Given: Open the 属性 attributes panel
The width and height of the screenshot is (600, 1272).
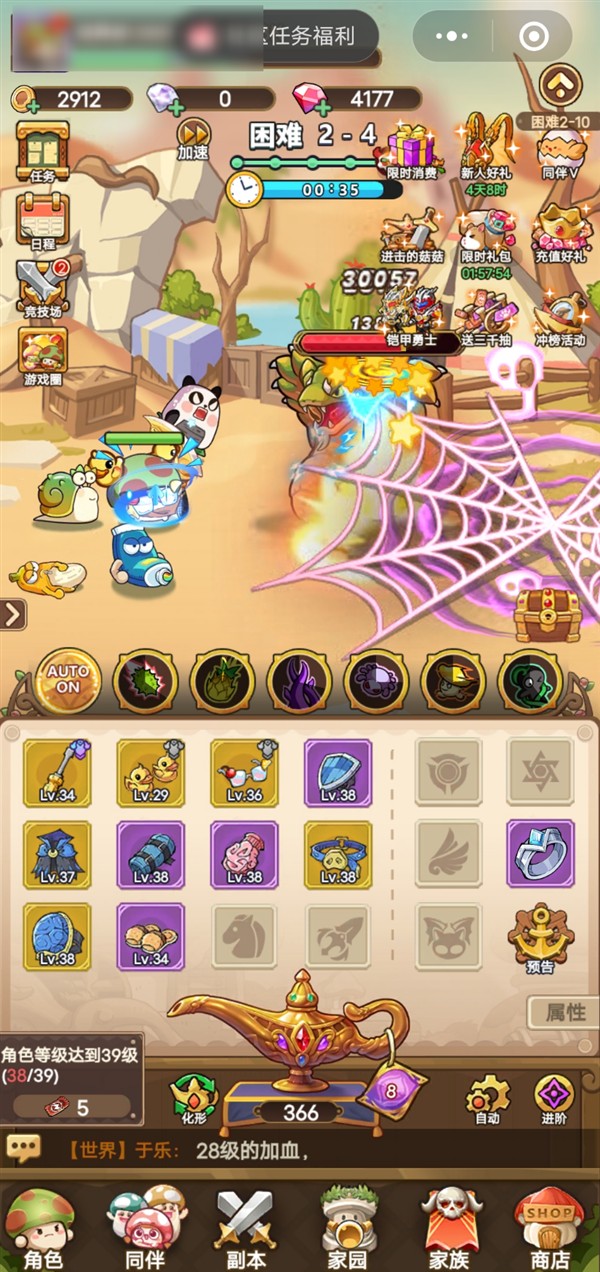Looking at the screenshot, I should (563, 1012).
